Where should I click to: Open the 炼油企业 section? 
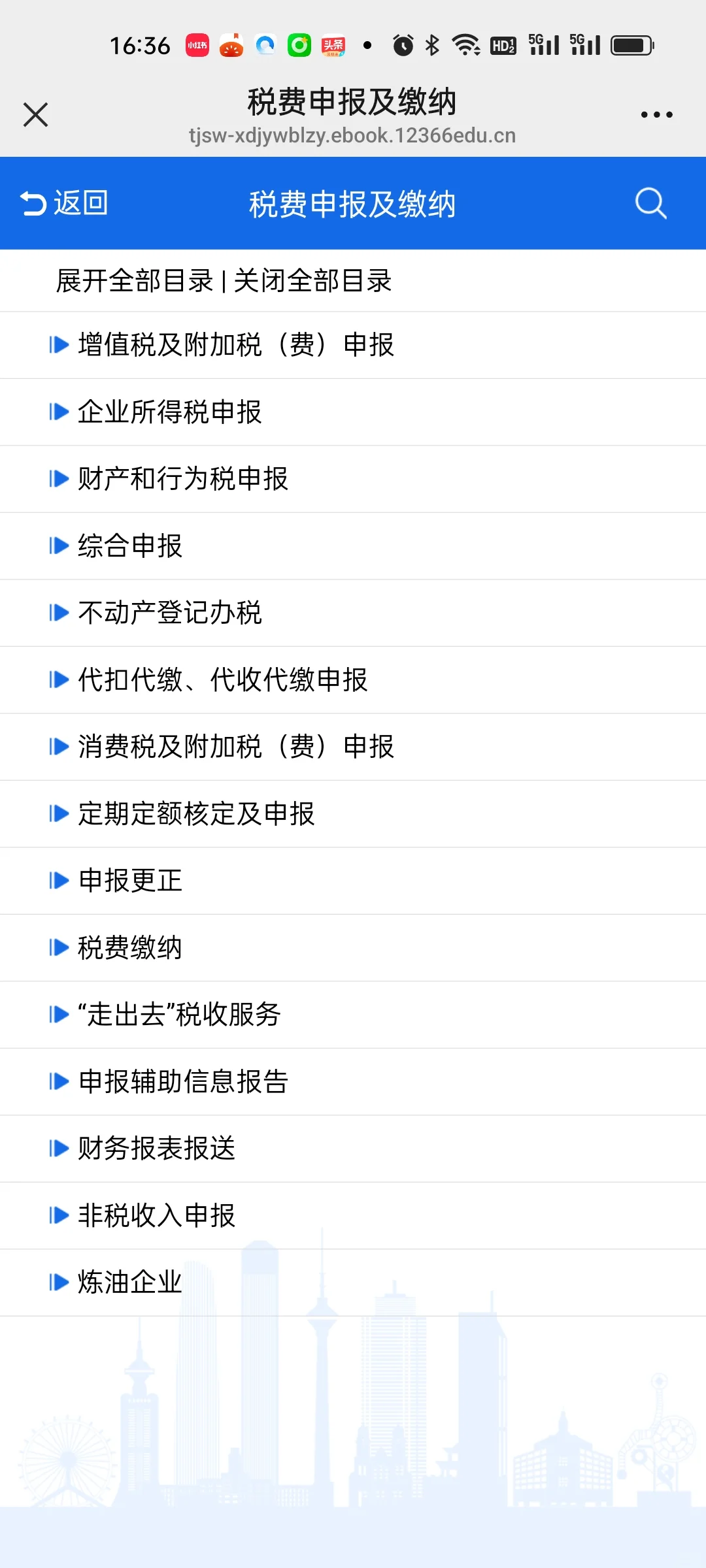353,1282
